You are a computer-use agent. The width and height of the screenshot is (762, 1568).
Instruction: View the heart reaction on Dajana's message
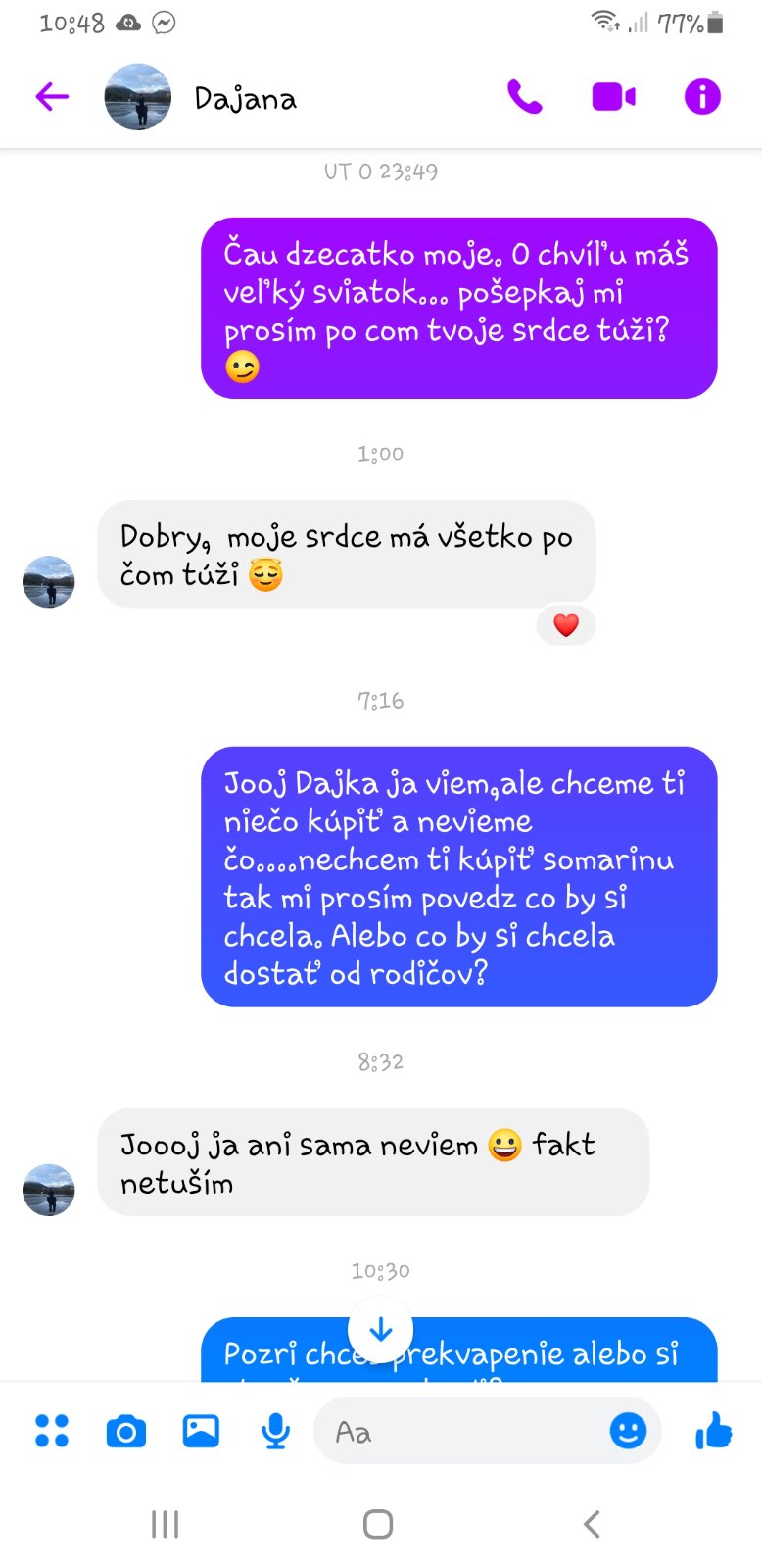click(566, 625)
